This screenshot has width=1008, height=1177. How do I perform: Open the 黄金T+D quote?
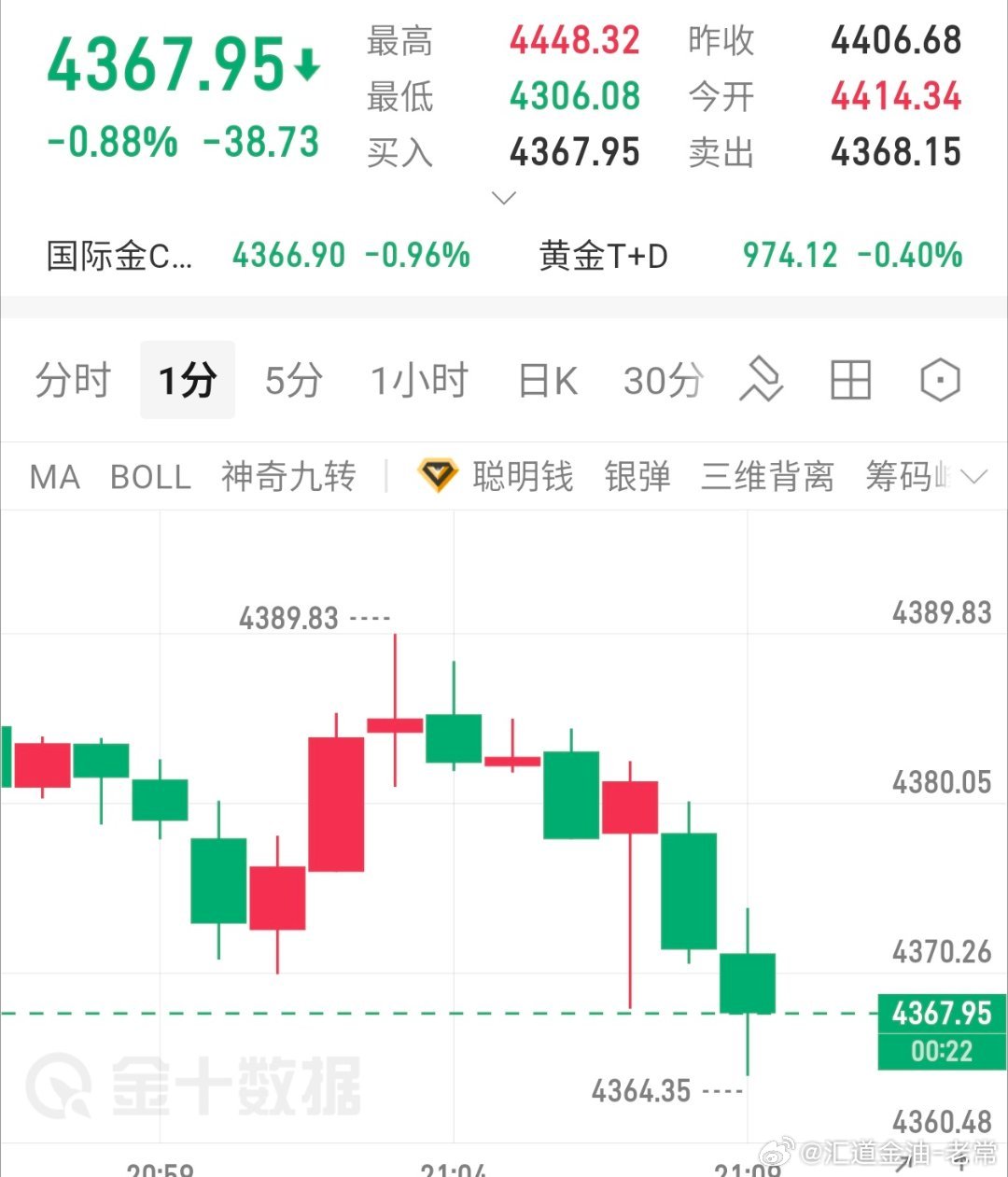tap(605, 255)
